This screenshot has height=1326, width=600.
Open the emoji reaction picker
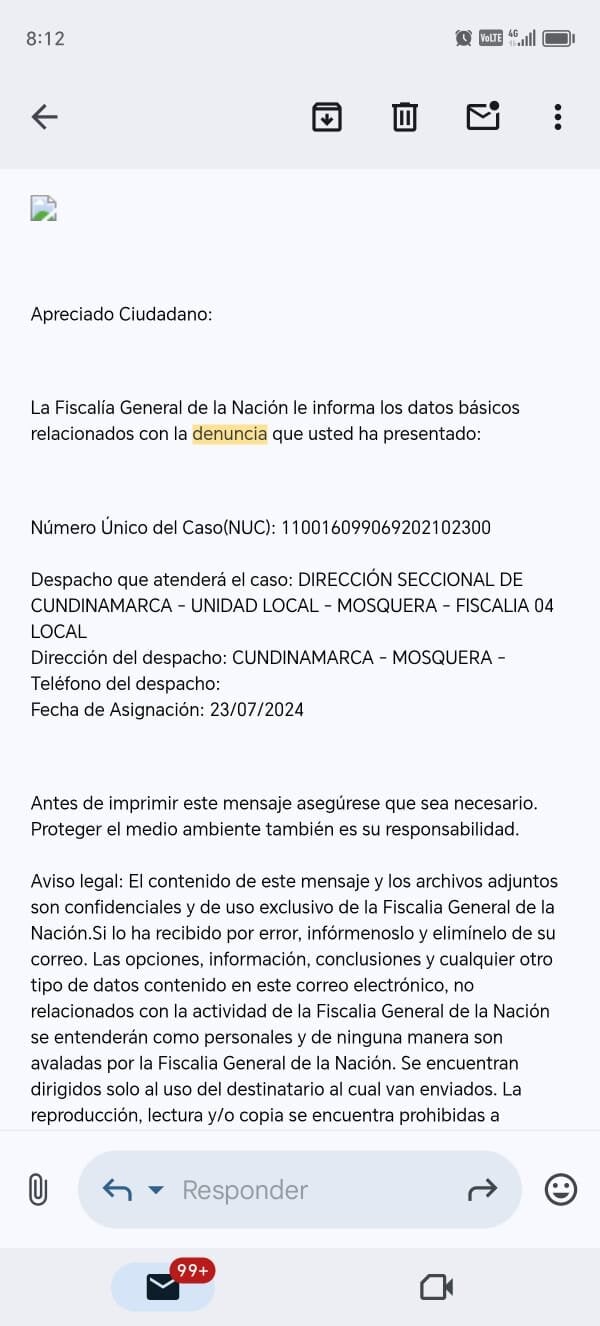point(561,1189)
